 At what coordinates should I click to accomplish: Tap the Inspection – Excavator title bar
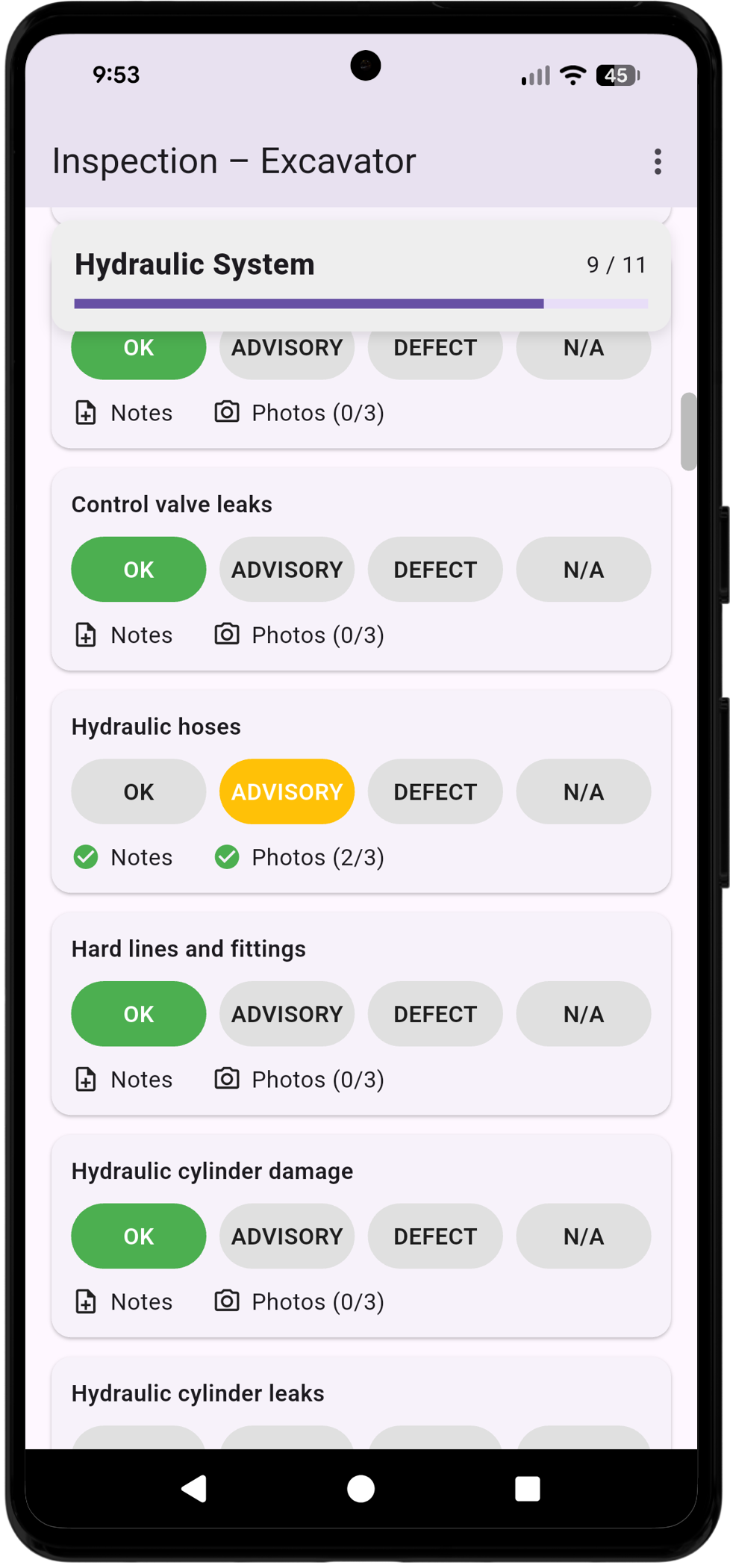(234, 161)
